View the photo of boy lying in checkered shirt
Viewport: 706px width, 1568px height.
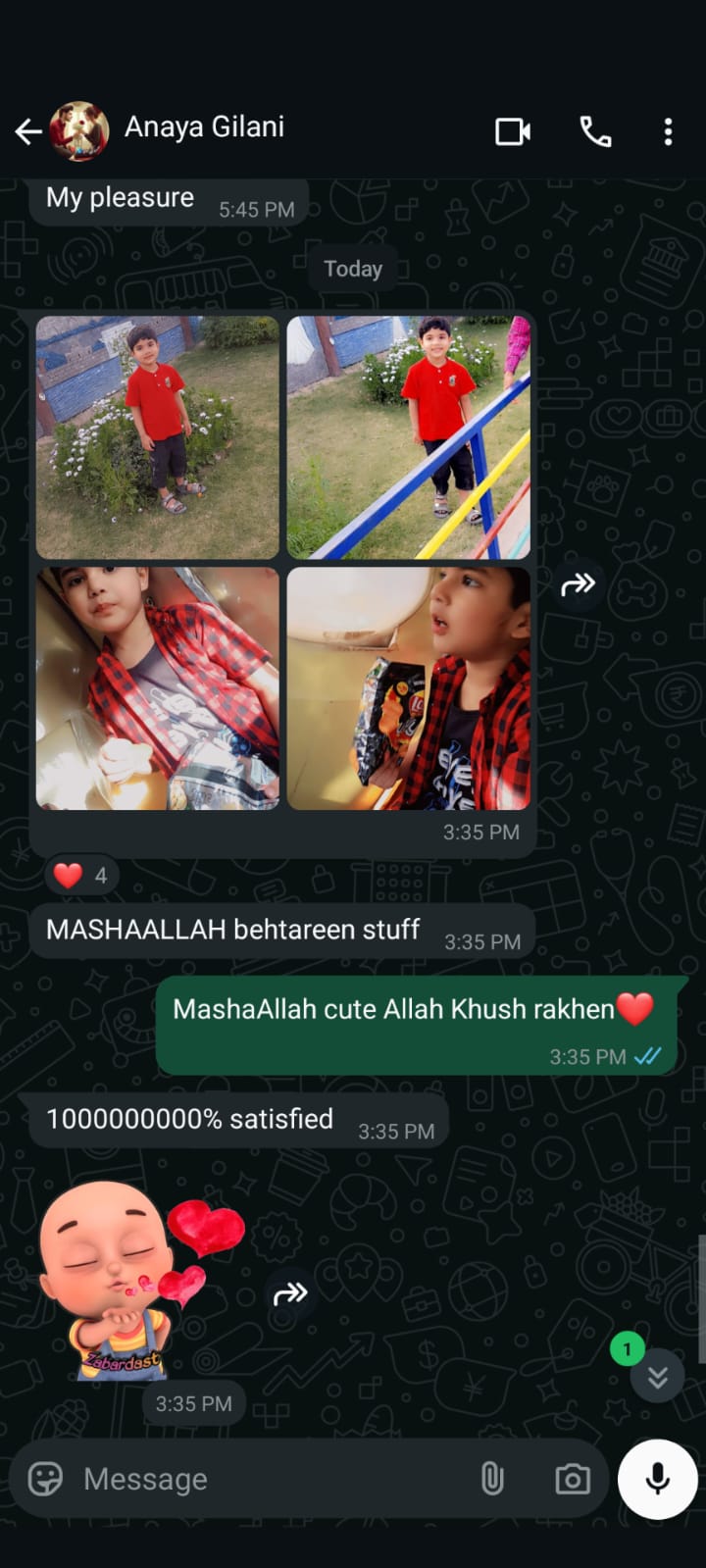click(158, 688)
